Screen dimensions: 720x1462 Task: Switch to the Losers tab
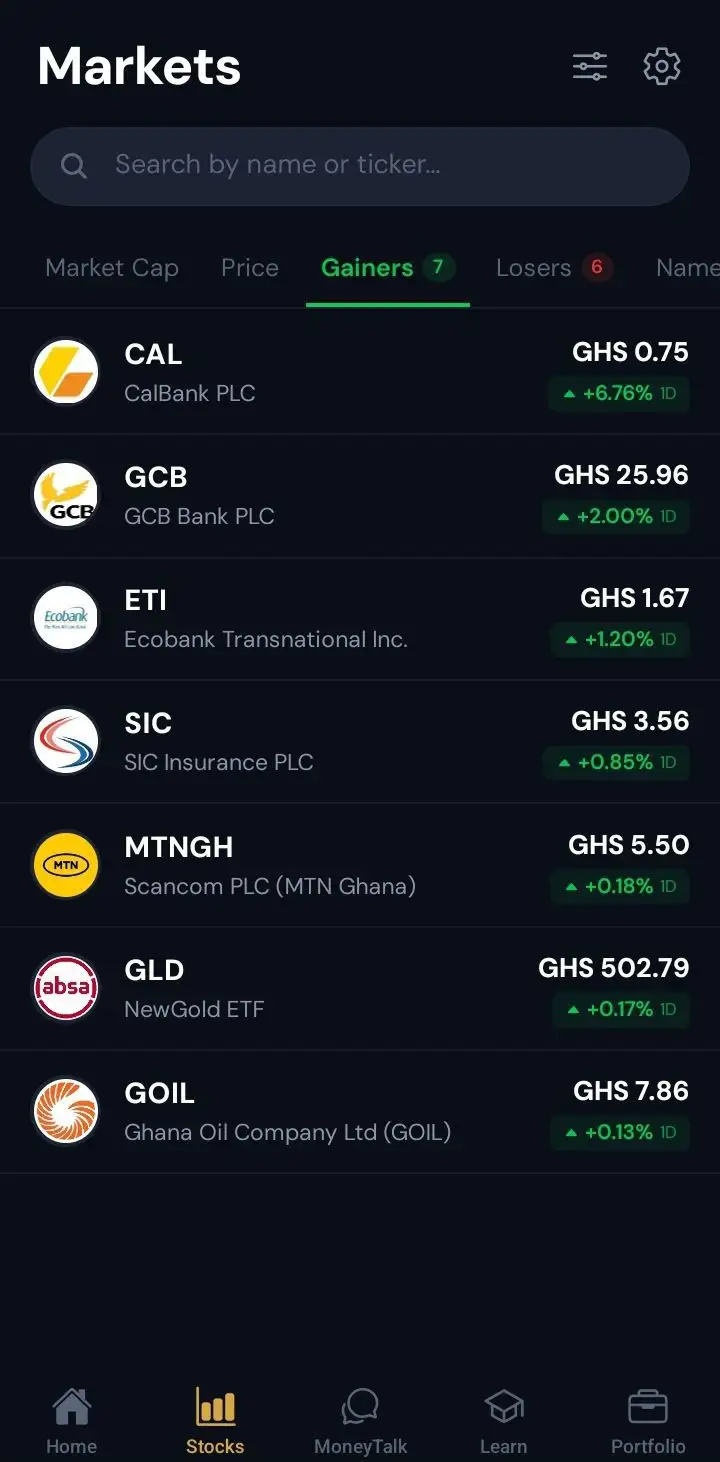coord(554,268)
